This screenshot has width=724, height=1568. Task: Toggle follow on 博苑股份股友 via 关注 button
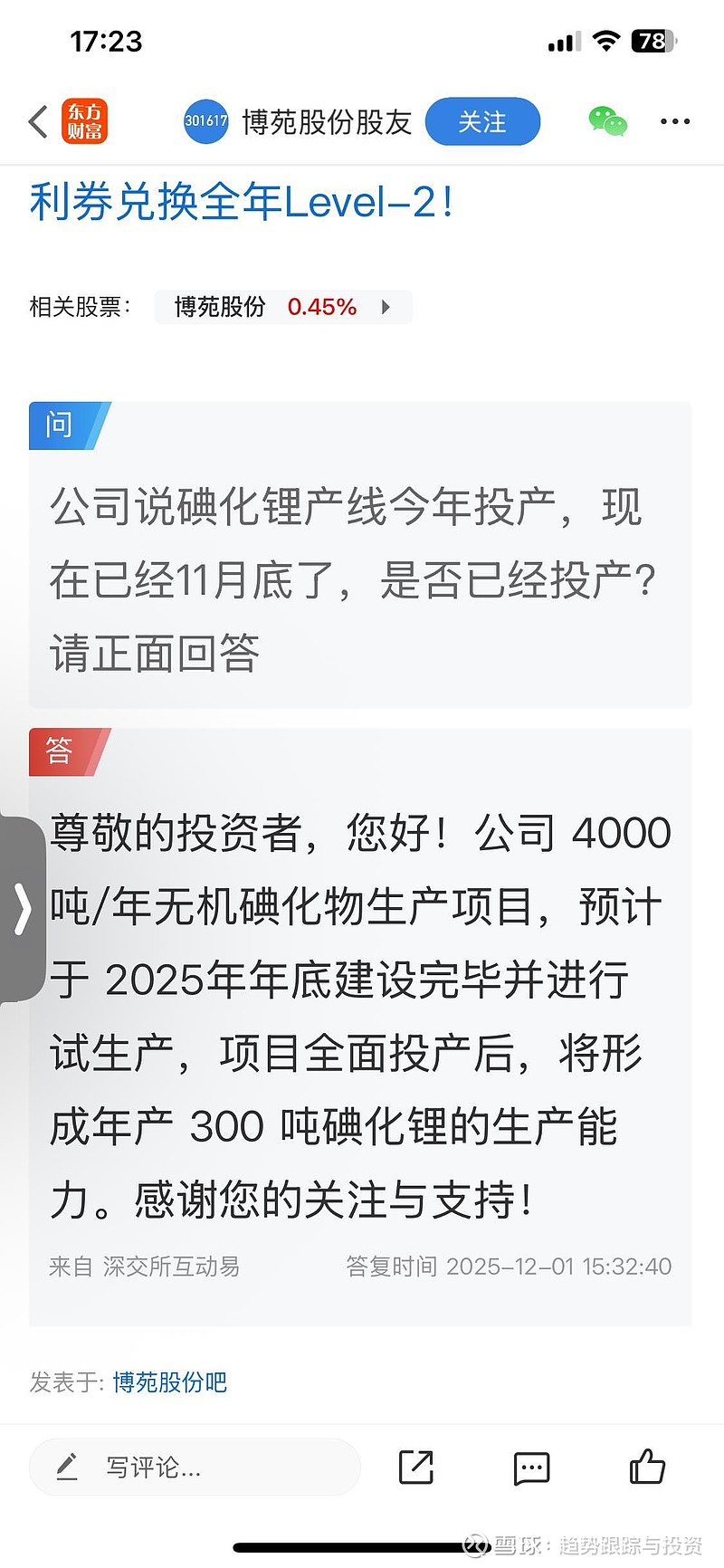click(483, 120)
